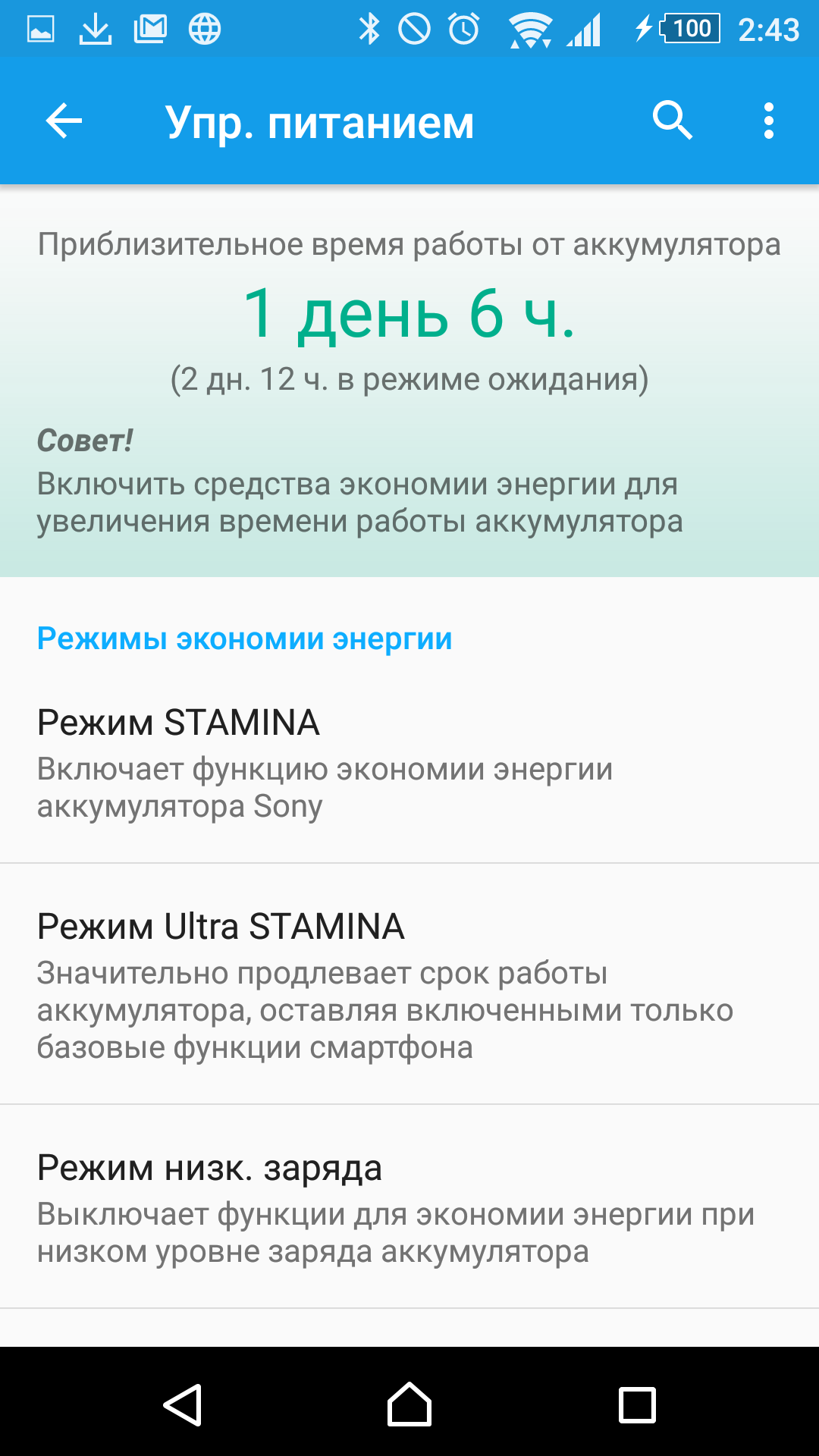819x1456 pixels.
Task: Tap the Совет! power saving tip text
Action: coord(85,438)
